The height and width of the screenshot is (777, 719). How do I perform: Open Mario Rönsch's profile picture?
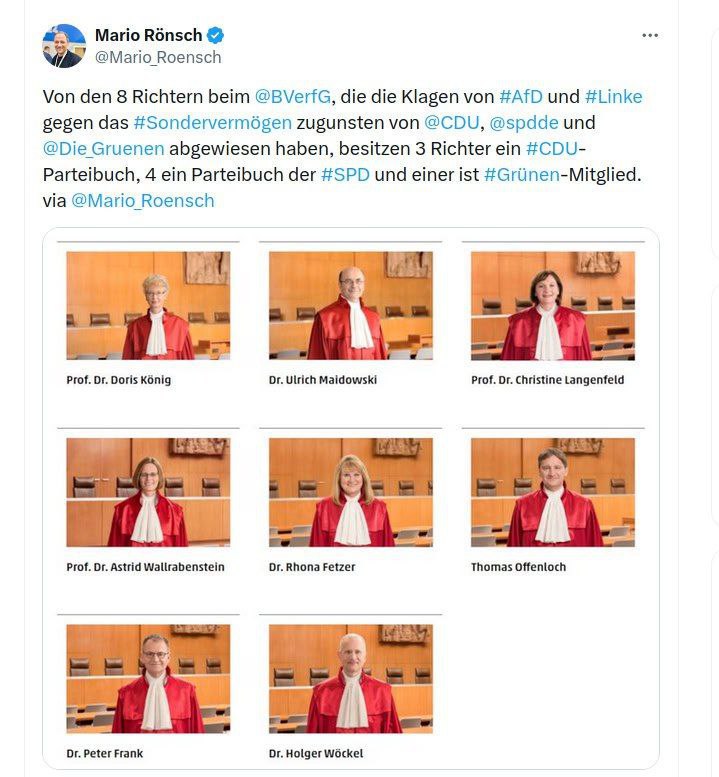tap(63, 46)
